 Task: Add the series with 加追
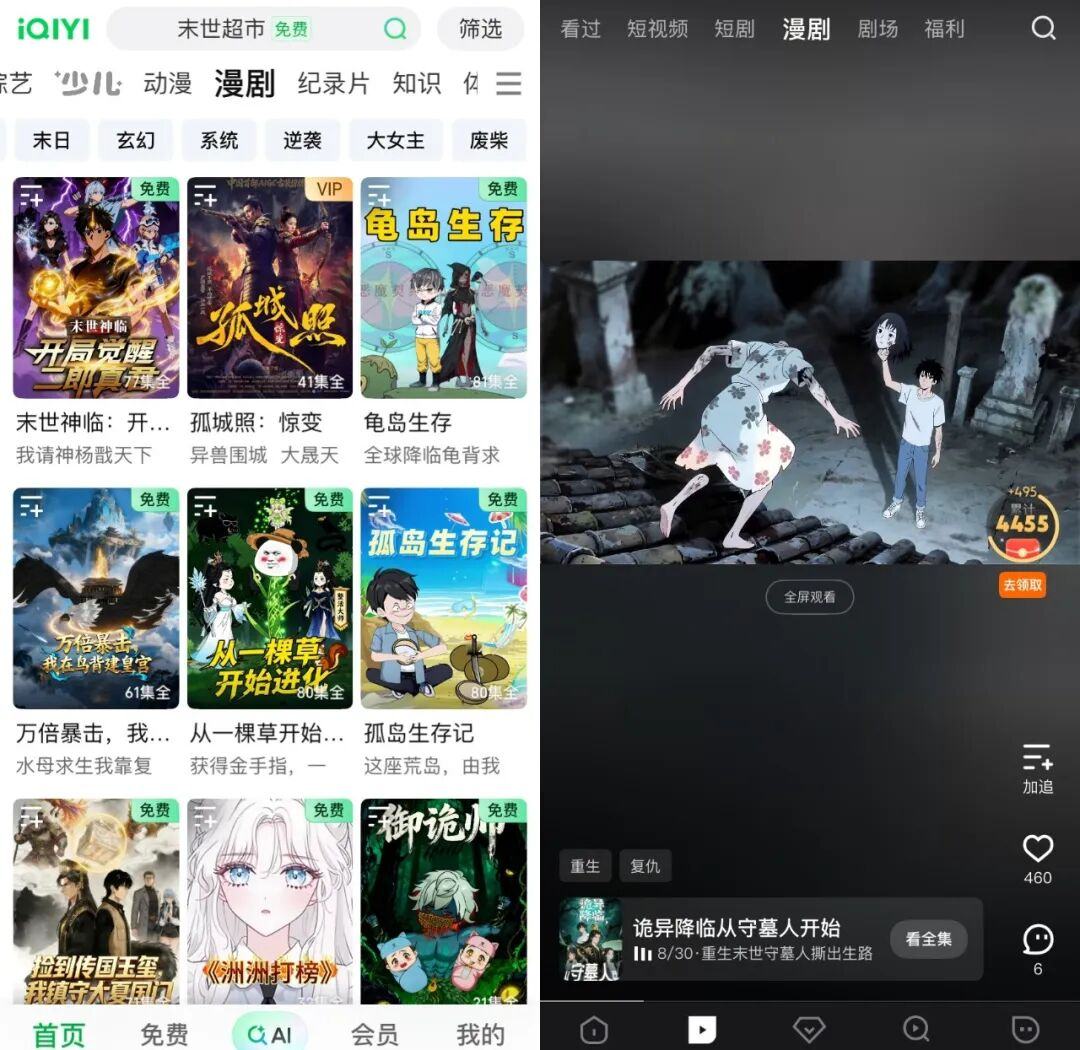1038,767
